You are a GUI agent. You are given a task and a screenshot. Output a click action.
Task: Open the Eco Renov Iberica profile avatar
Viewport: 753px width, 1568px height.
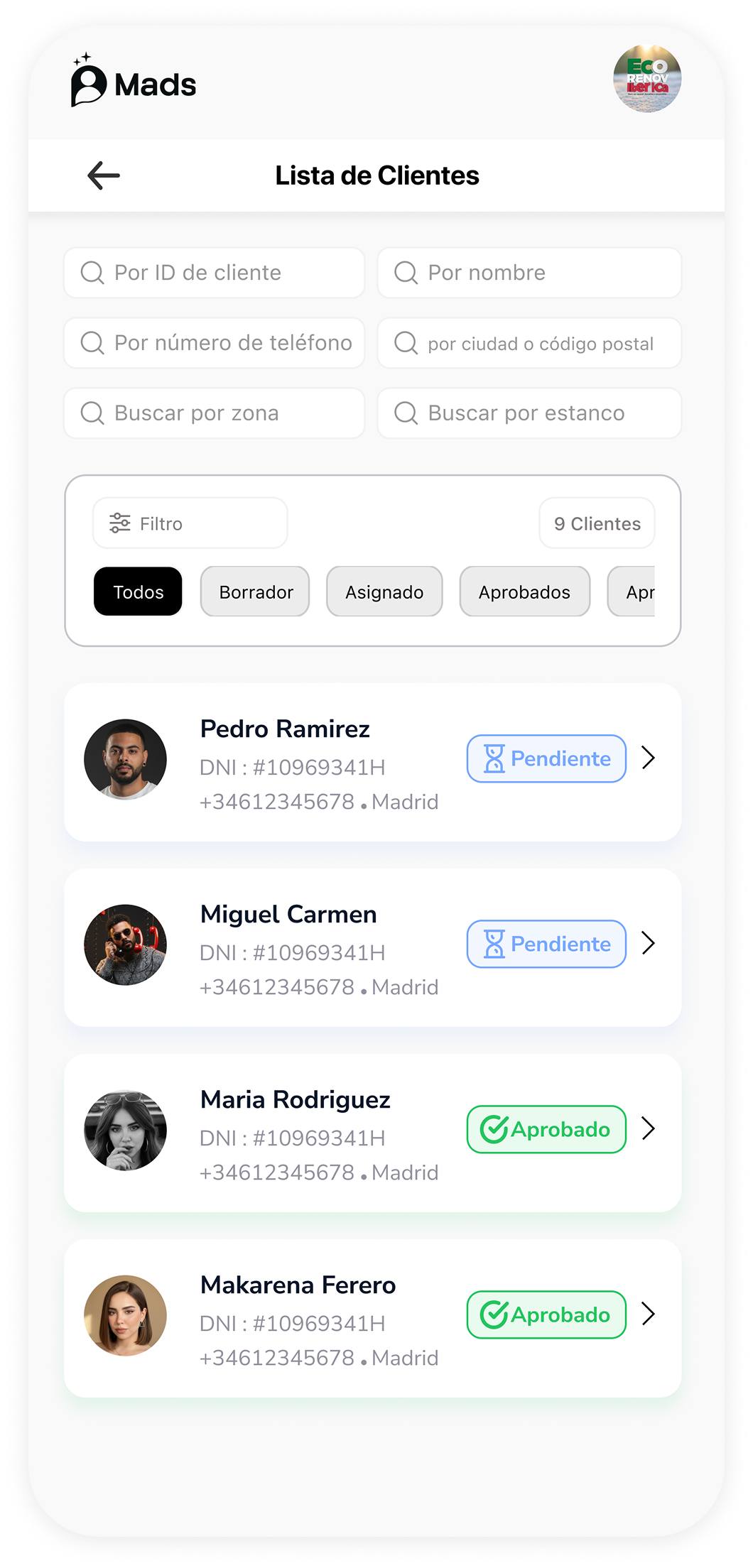point(647,79)
